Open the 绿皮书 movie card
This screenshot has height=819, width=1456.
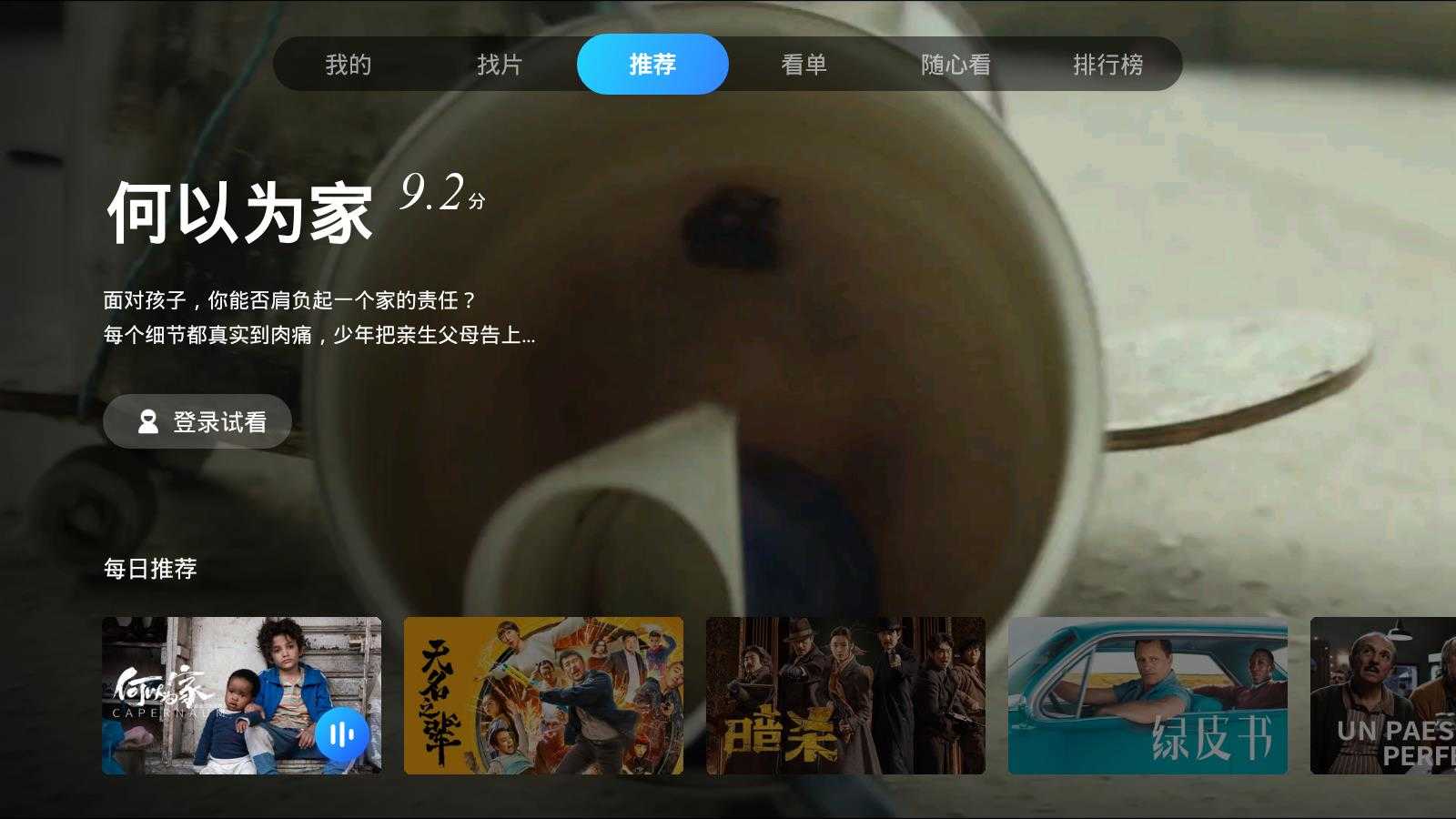tap(1148, 695)
